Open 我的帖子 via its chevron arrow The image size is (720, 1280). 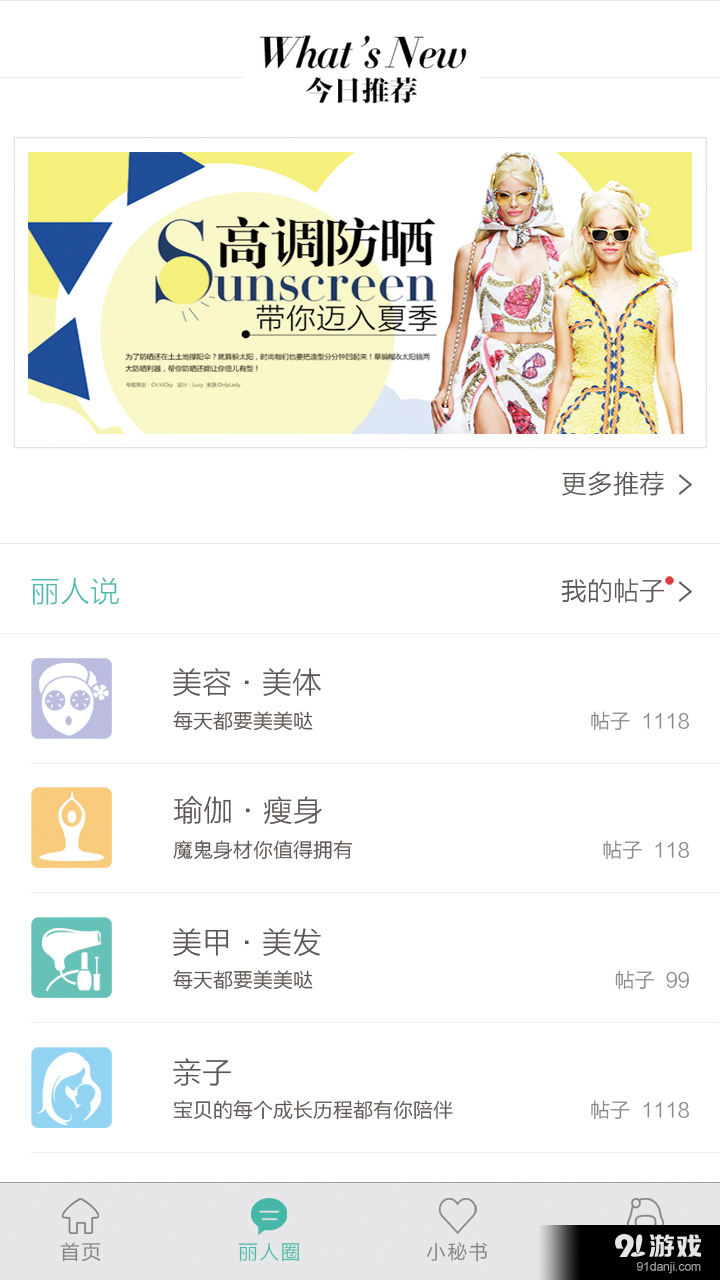(x=685, y=591)
